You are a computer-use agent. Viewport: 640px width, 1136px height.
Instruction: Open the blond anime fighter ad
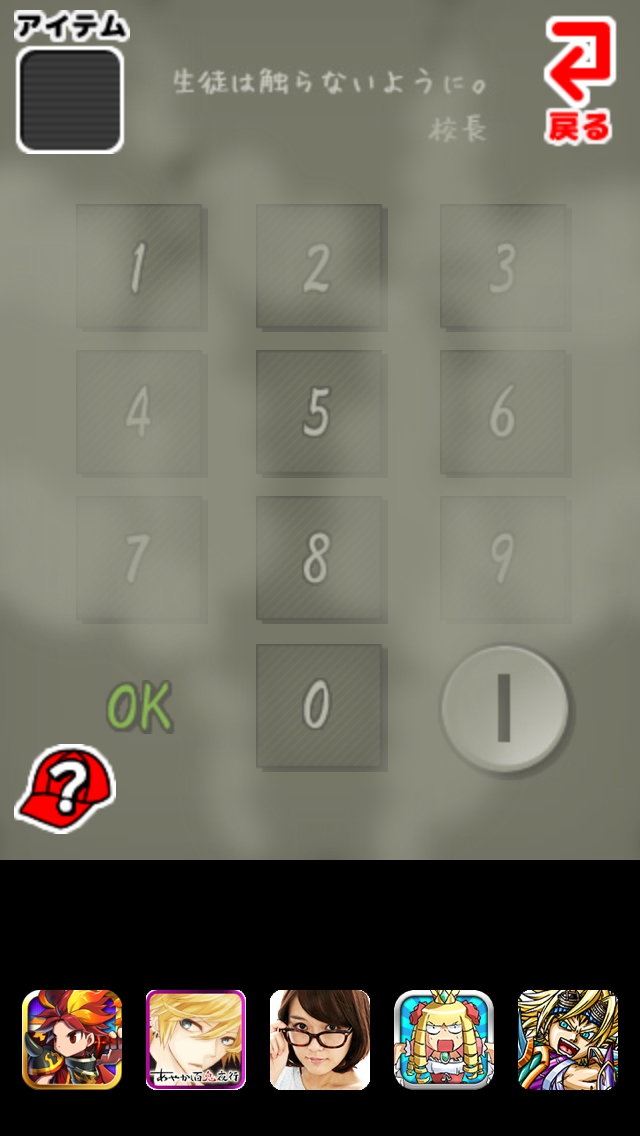567,1039
